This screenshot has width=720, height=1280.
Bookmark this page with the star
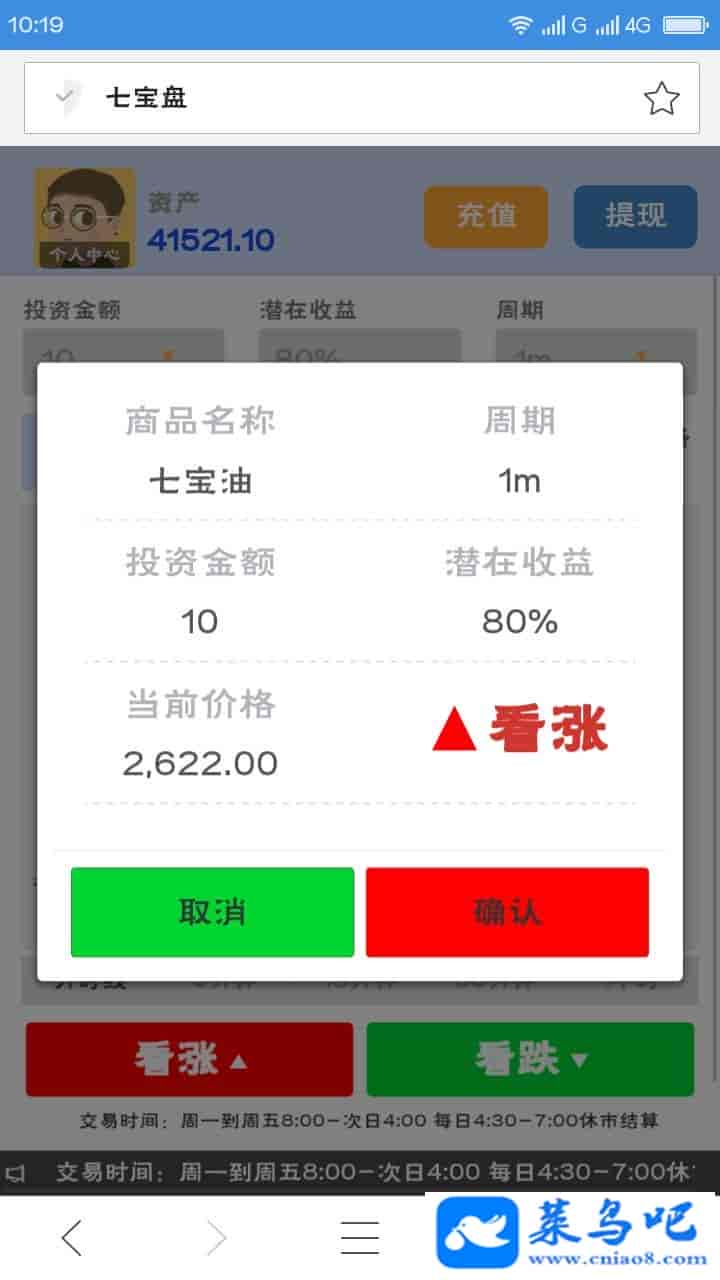pyautogui.click(x=661, y=98)
